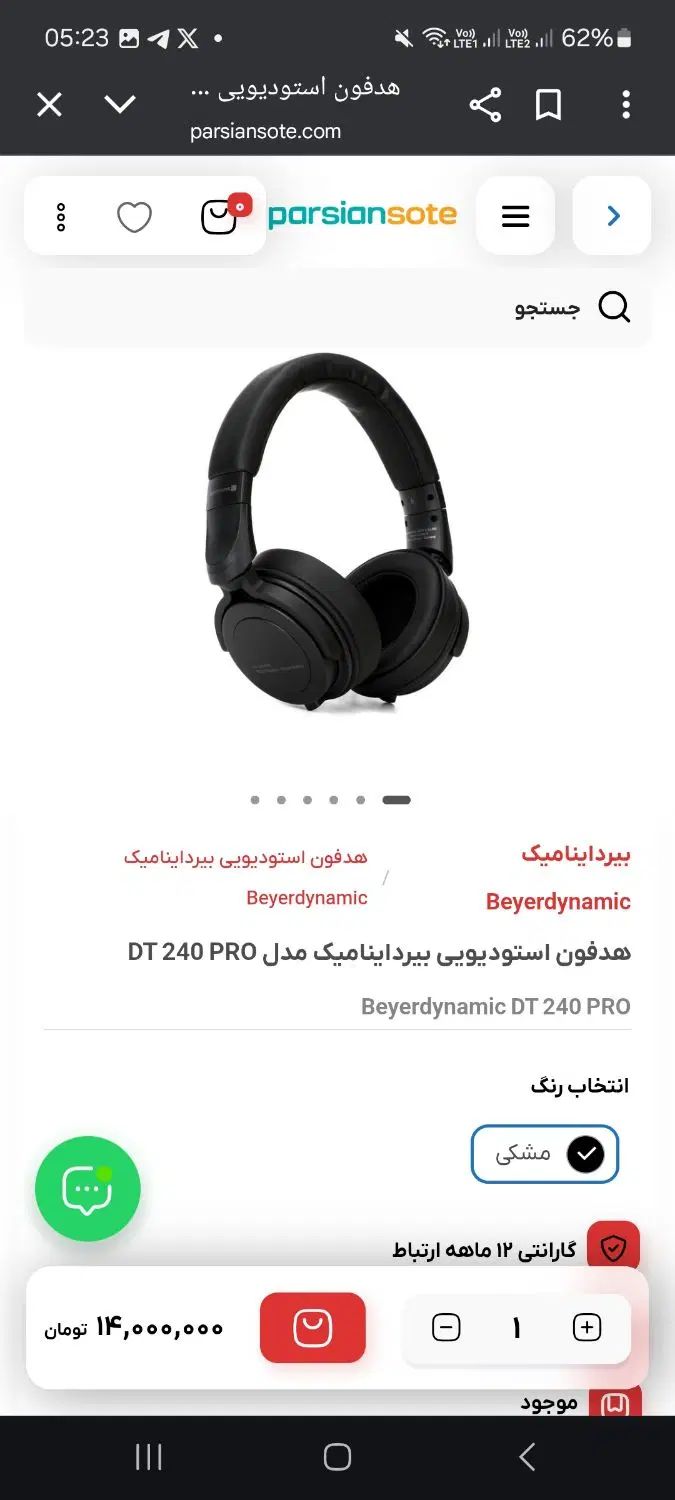Select the مشکی black color option
Image resolution: width=675 pixels, height=1500 pixels.
coord(545,1154)
